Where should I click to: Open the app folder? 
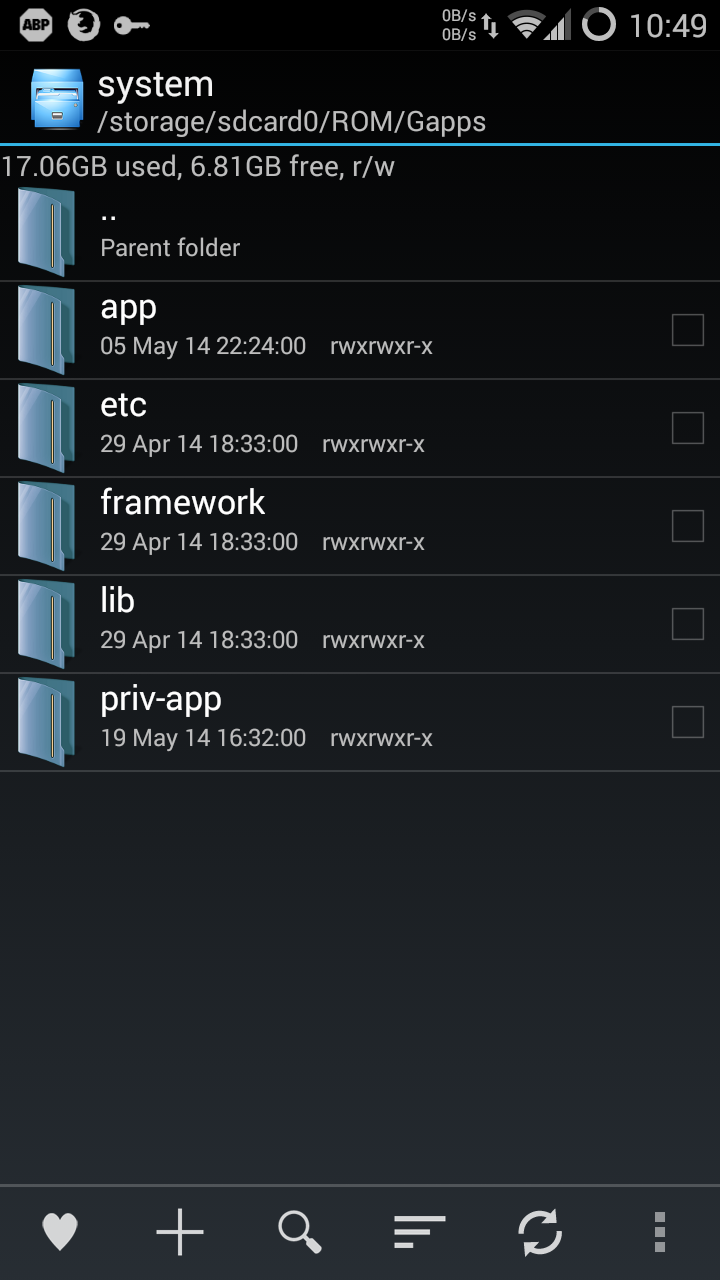pyautogui.click(x=360, y=330)
